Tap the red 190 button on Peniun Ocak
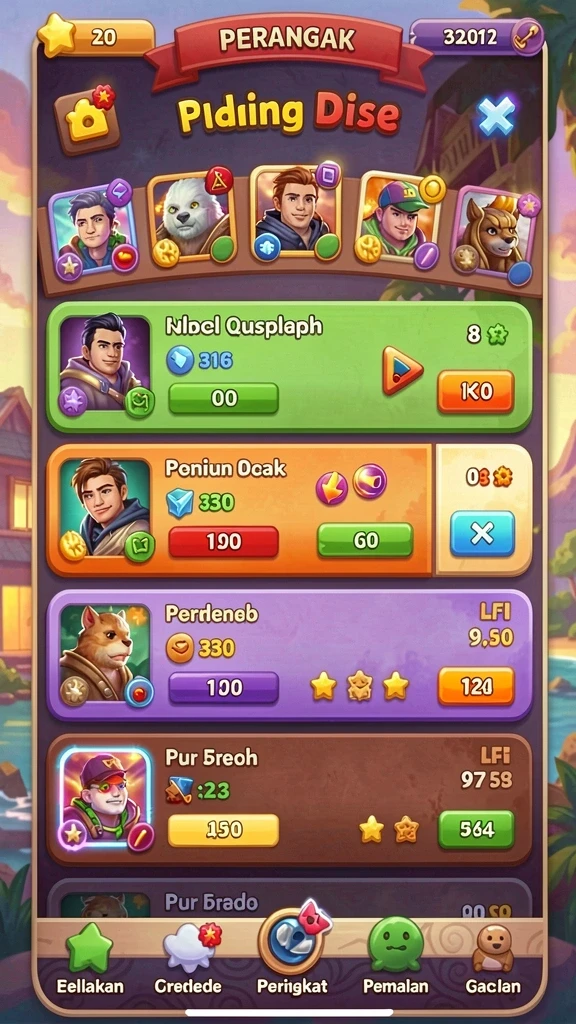The height and width of the screenshot is (1024, 576). click(x=223, y=541)
